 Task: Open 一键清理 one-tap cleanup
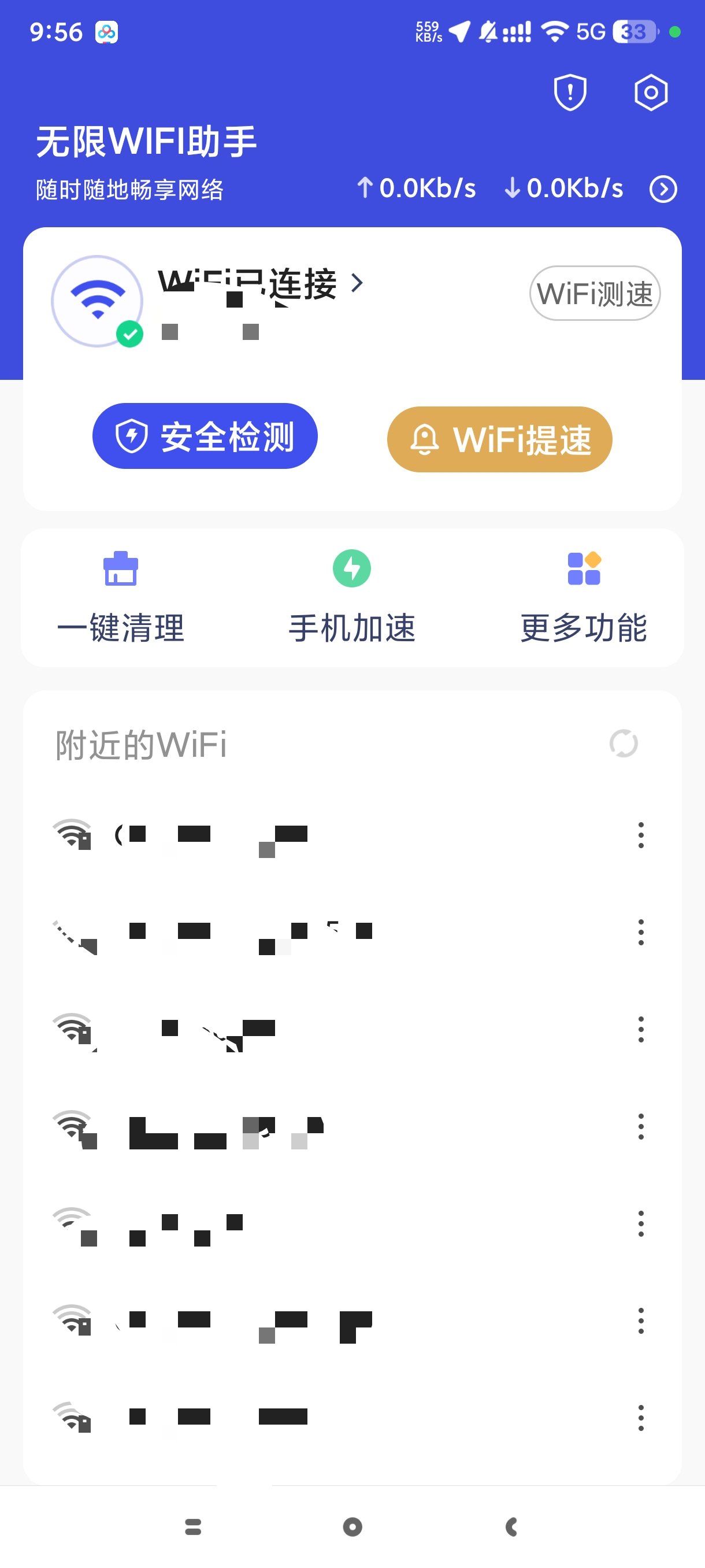[120, 597]
